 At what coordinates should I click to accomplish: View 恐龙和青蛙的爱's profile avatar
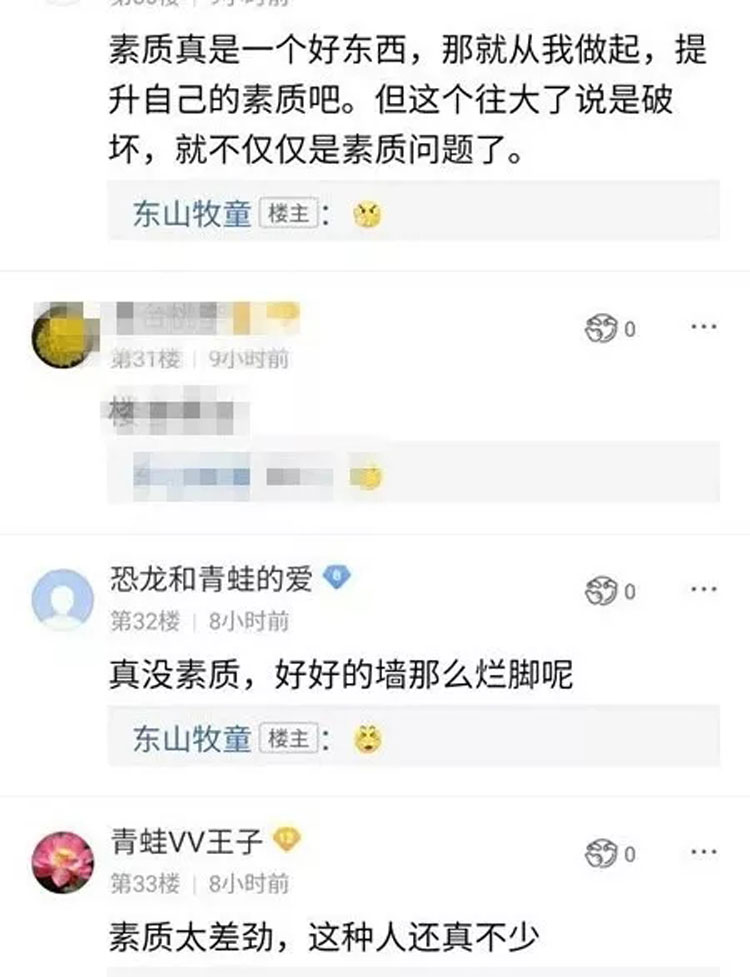click(x=62, y=599)
